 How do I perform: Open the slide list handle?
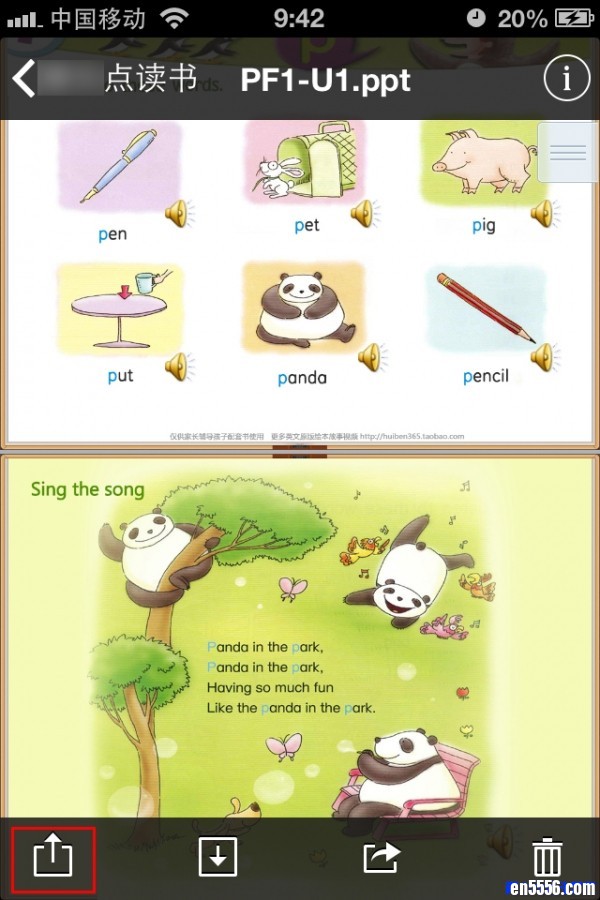coord(567,152)
